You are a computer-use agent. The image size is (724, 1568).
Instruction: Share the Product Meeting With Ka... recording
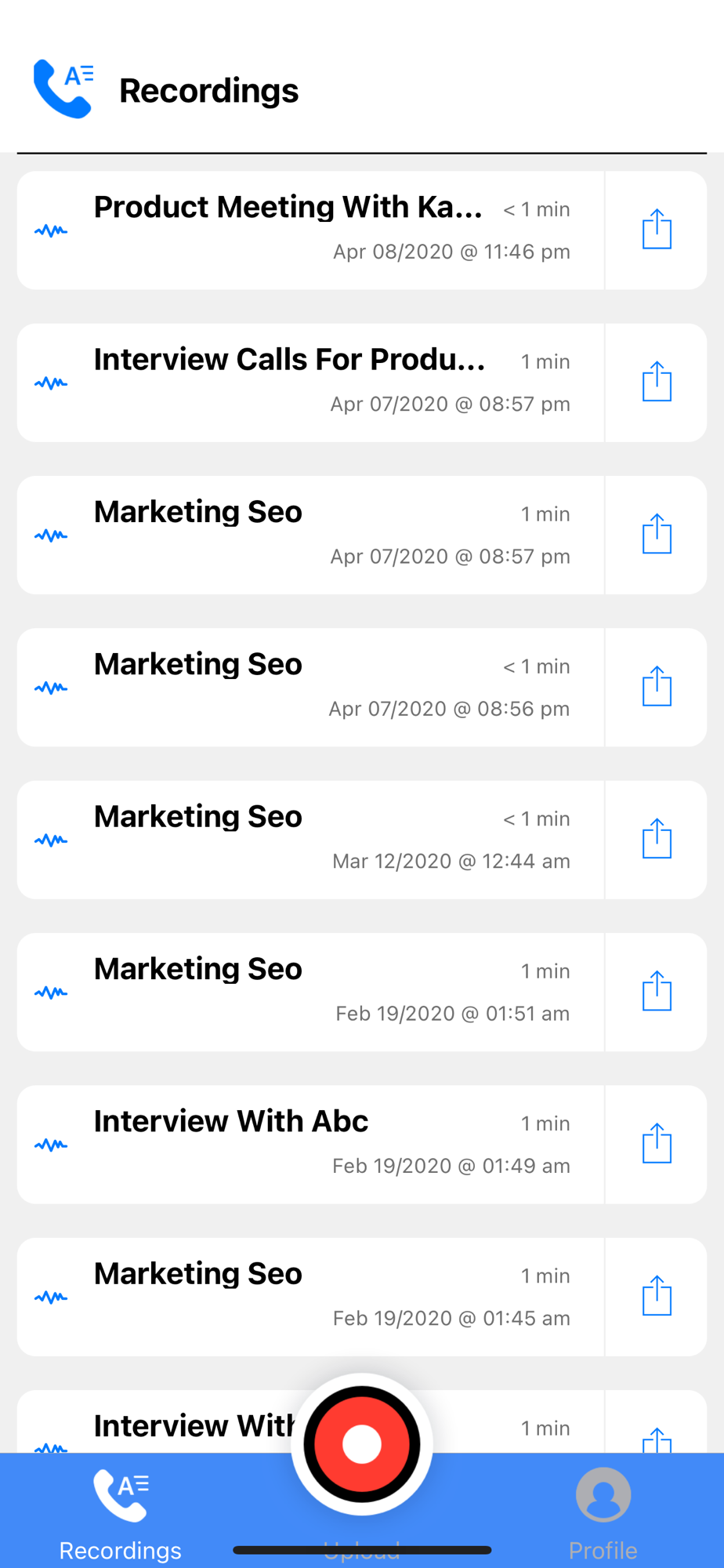[657, 230]
